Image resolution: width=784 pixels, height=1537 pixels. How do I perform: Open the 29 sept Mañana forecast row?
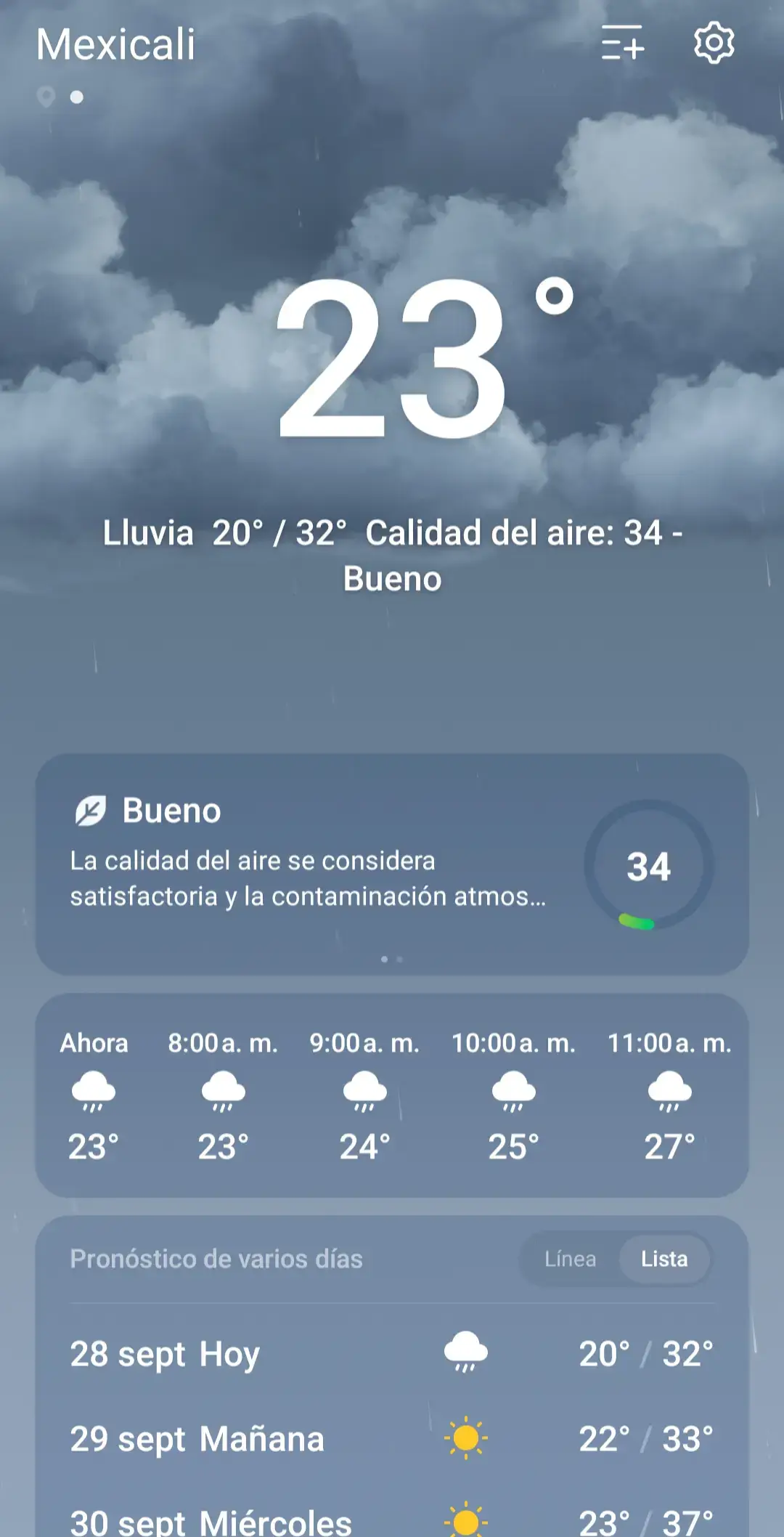[x=392, y=1438]
